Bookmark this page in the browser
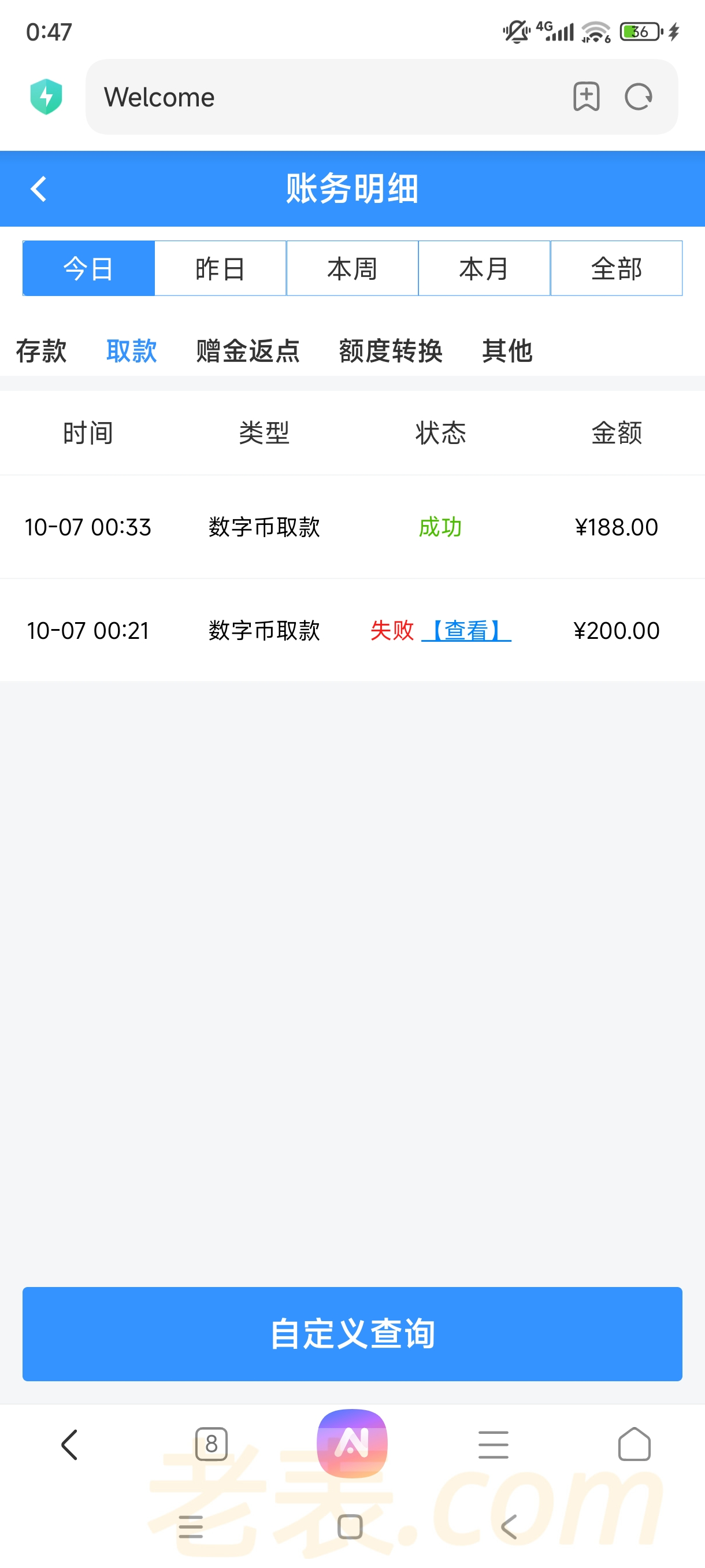 point(587,97)
